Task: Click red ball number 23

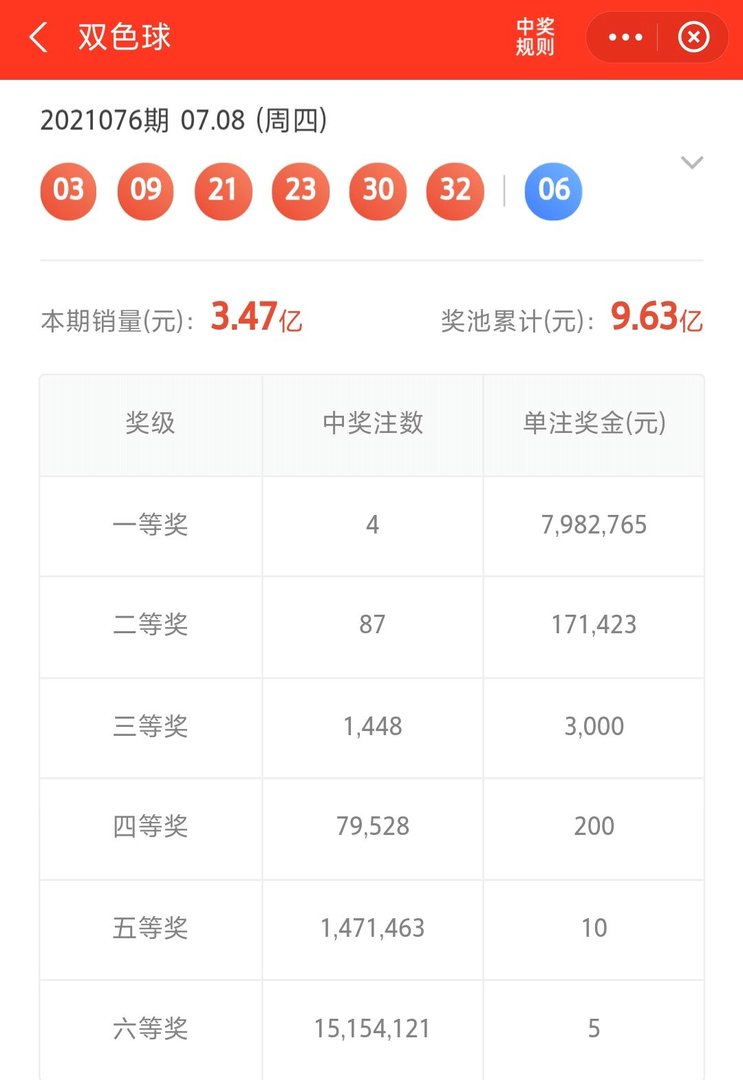Action: point(300,191)
